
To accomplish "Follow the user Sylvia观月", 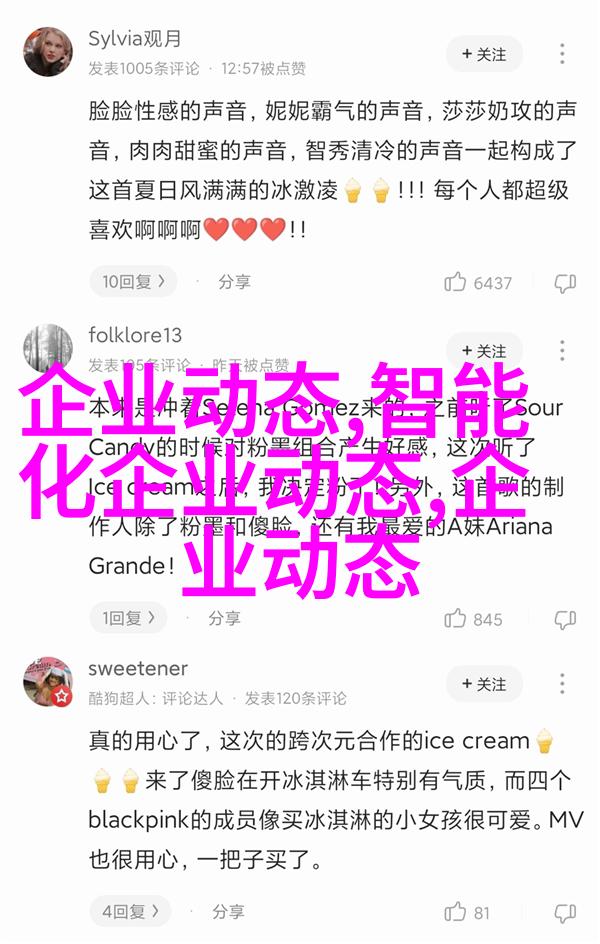I will [x=484, y=53].
